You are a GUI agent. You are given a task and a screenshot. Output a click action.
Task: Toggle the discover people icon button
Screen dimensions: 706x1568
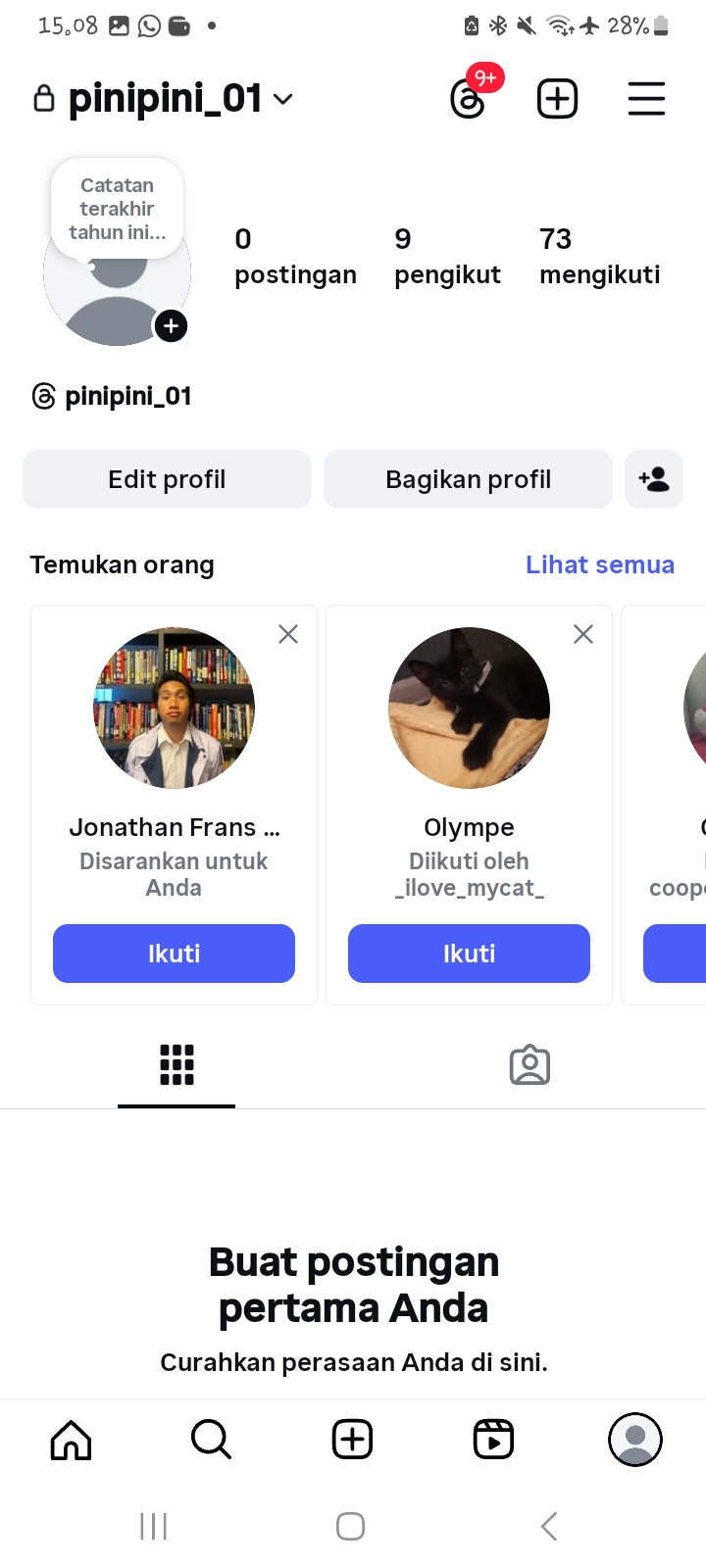pos(654,479)
